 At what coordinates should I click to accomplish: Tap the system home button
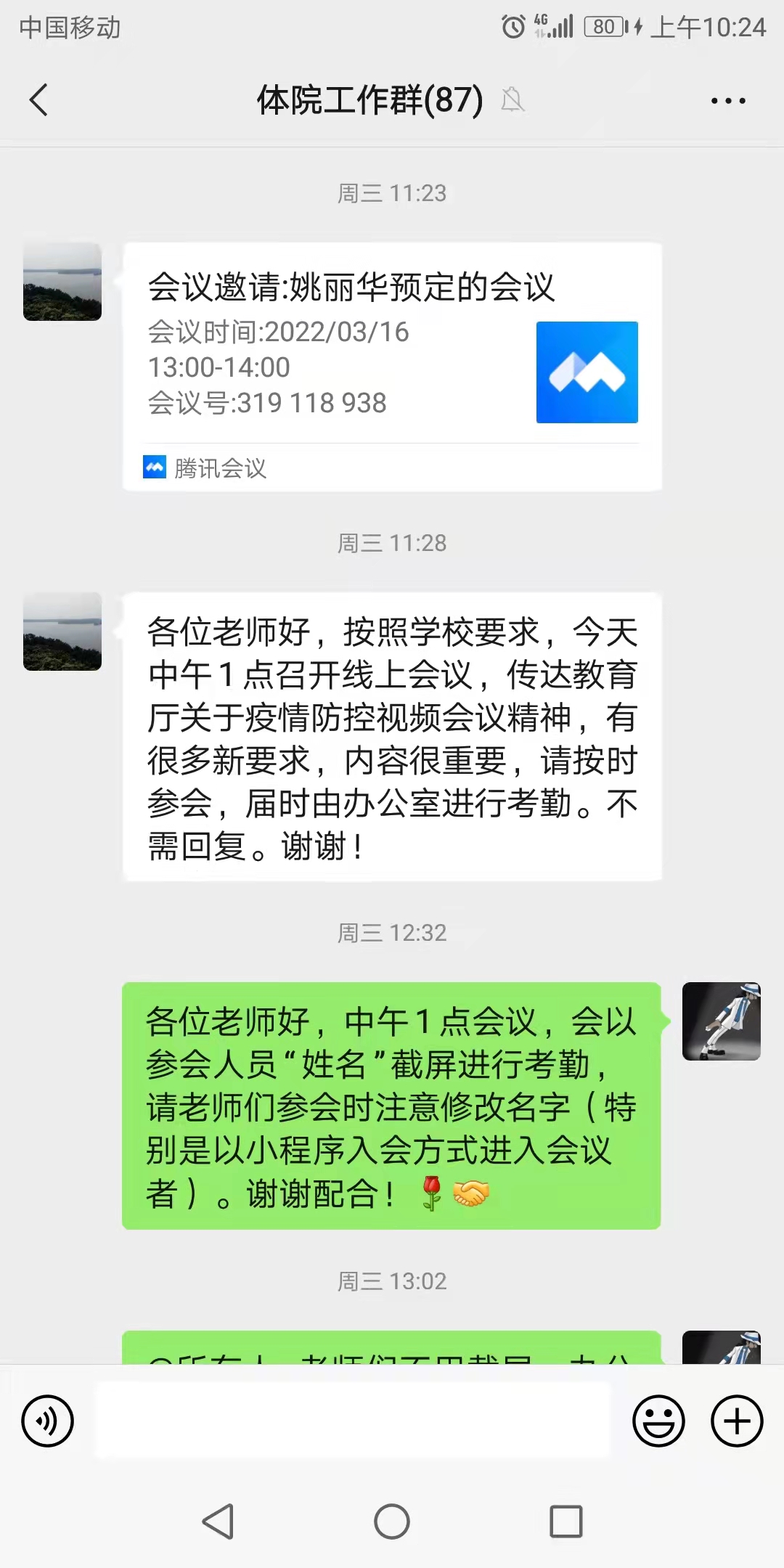(x=392, y=1521)
